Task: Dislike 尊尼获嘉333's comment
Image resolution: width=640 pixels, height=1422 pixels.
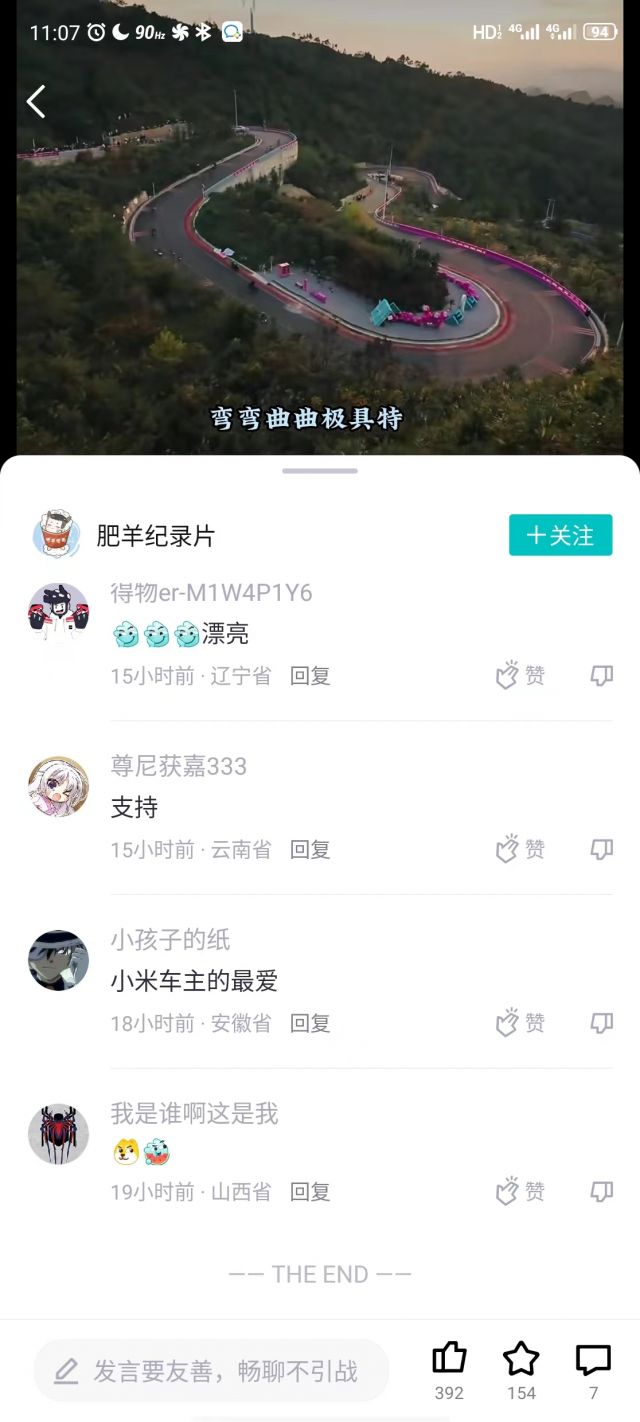Action: 601,850
